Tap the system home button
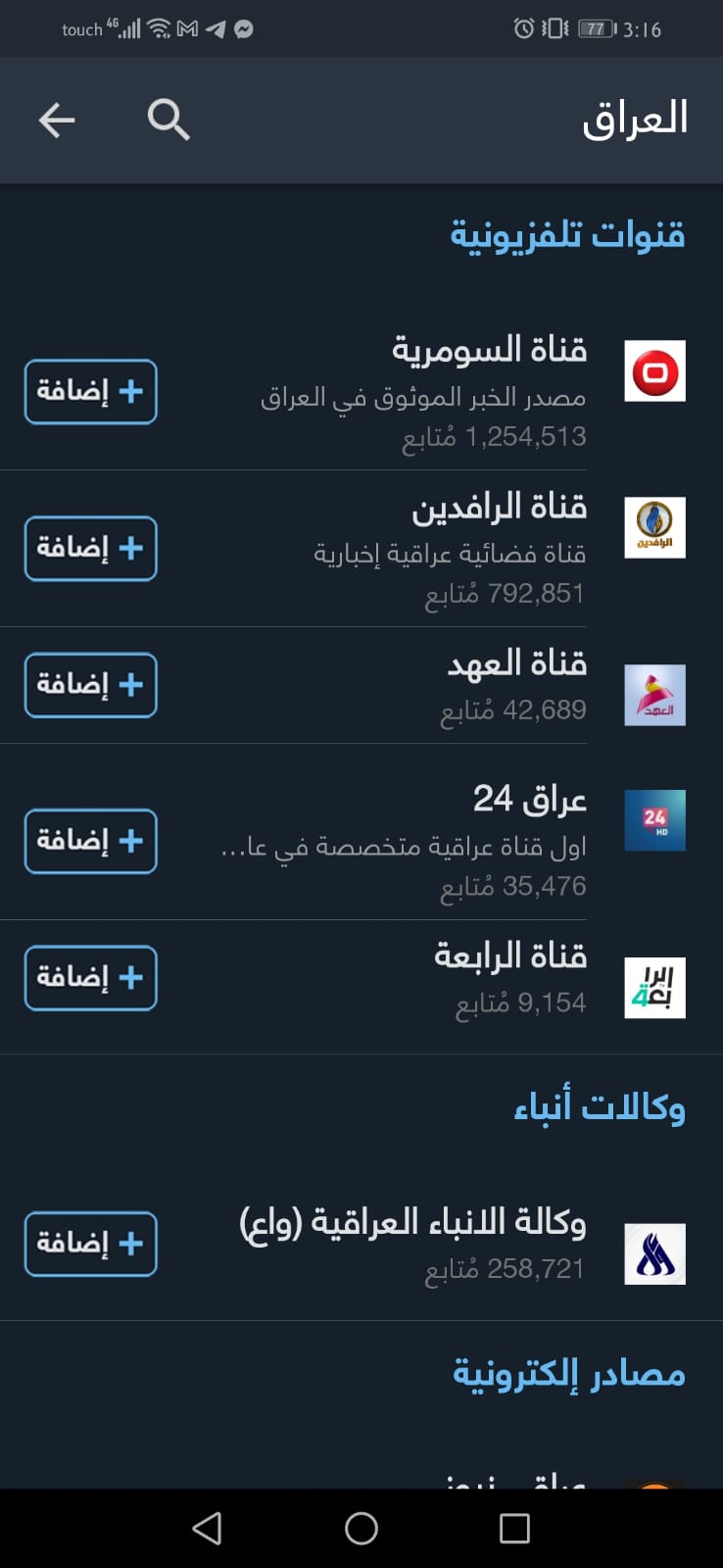 pyautogui.click(x=361, y=1528)
